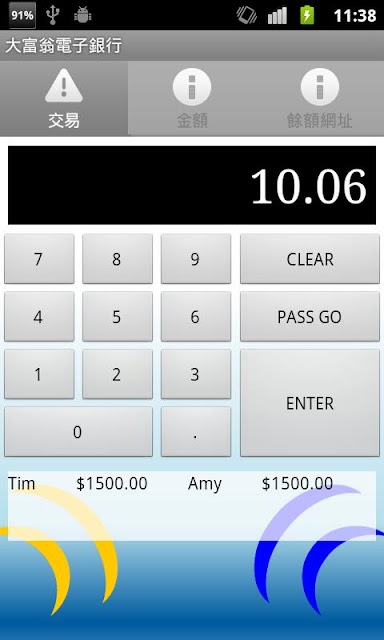Enter digit 4 on keypad
384x640 pixels.
click(39, 316)
